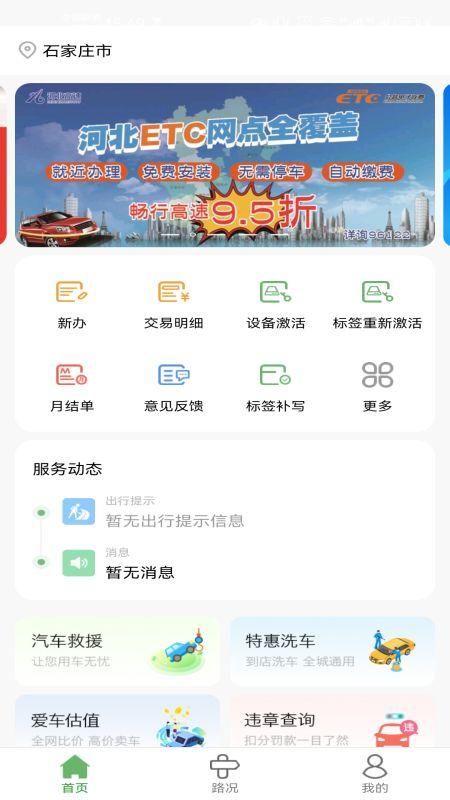Select 标签重新激活
Image resolution: width=450 pixels, height=800 pixels.
point(378,305)
